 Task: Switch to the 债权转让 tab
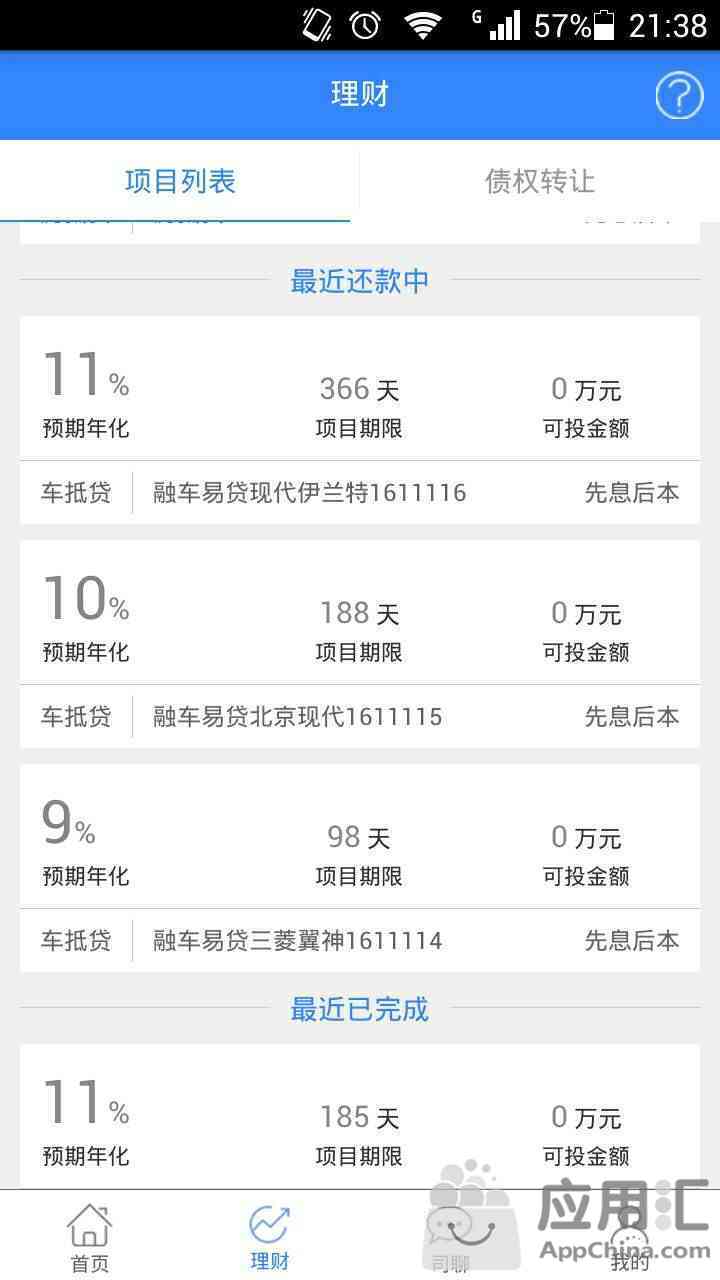pyautogui.click(x=540, y=181)
